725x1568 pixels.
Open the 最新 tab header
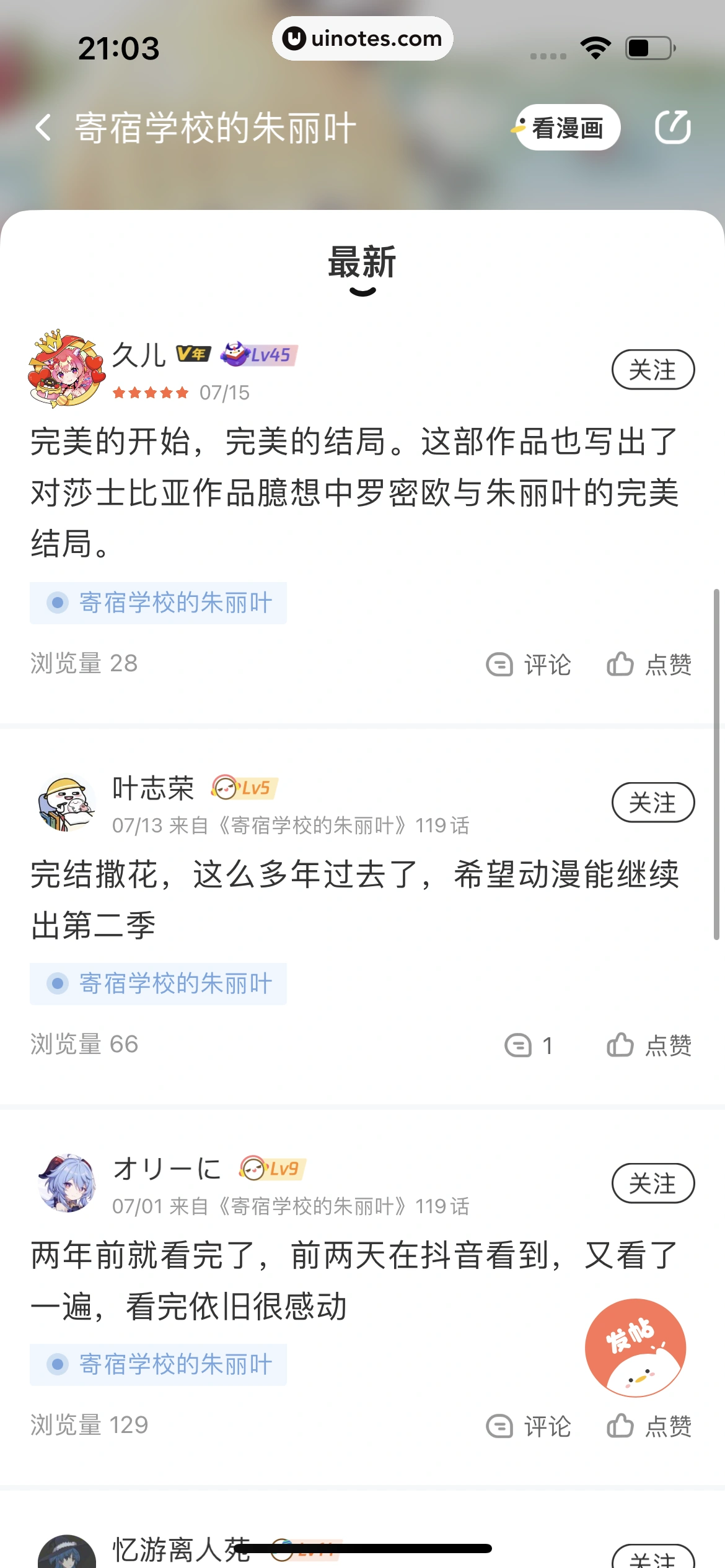[x=362, y=263]
